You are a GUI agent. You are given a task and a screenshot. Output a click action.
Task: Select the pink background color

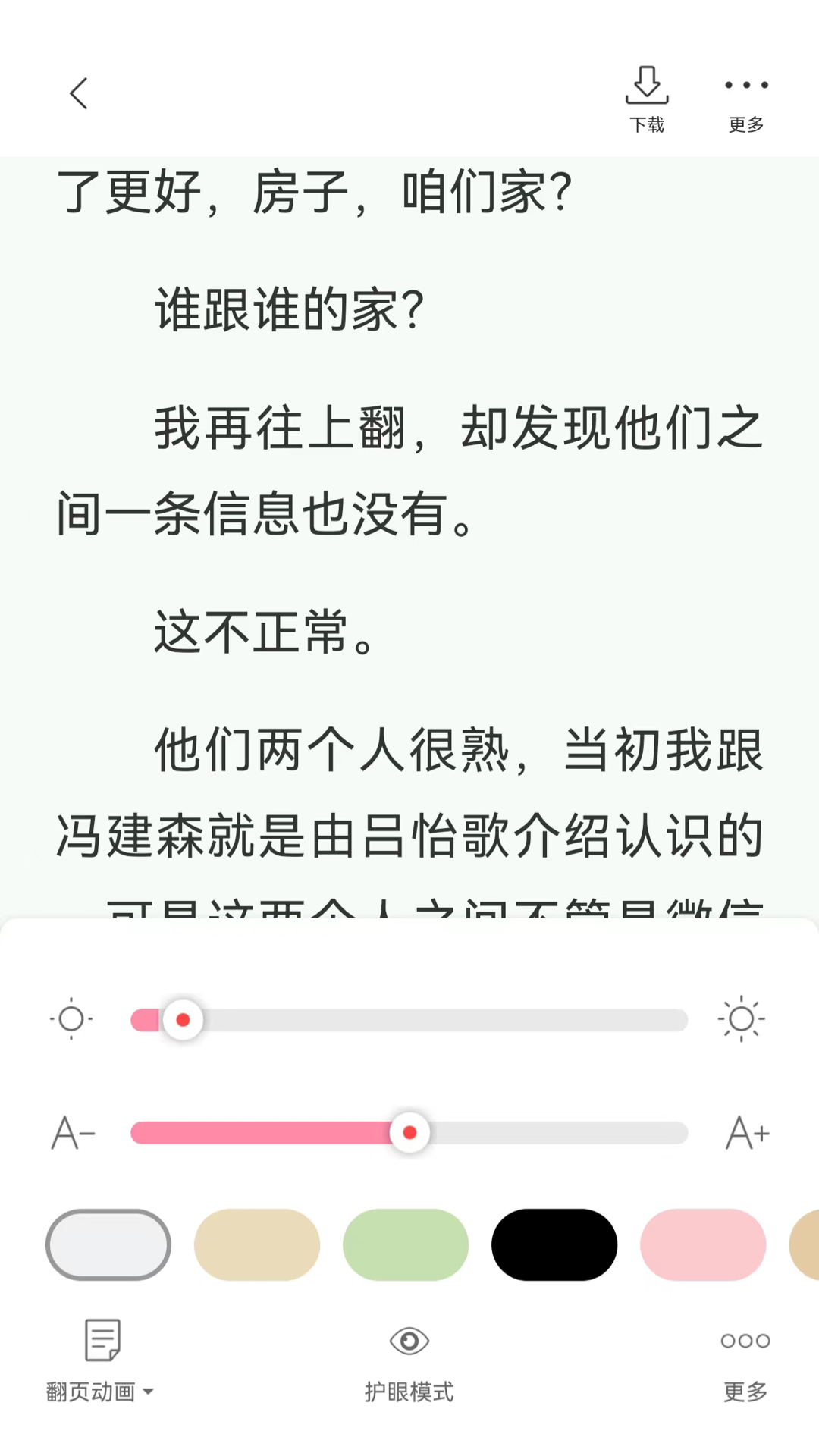click(703, 1244)
